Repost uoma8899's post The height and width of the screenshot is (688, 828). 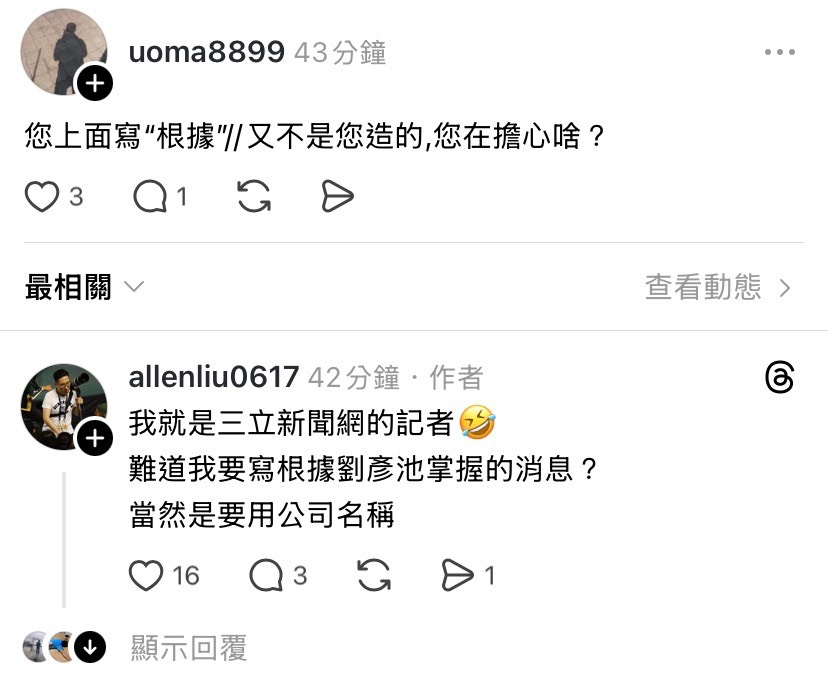254,197
